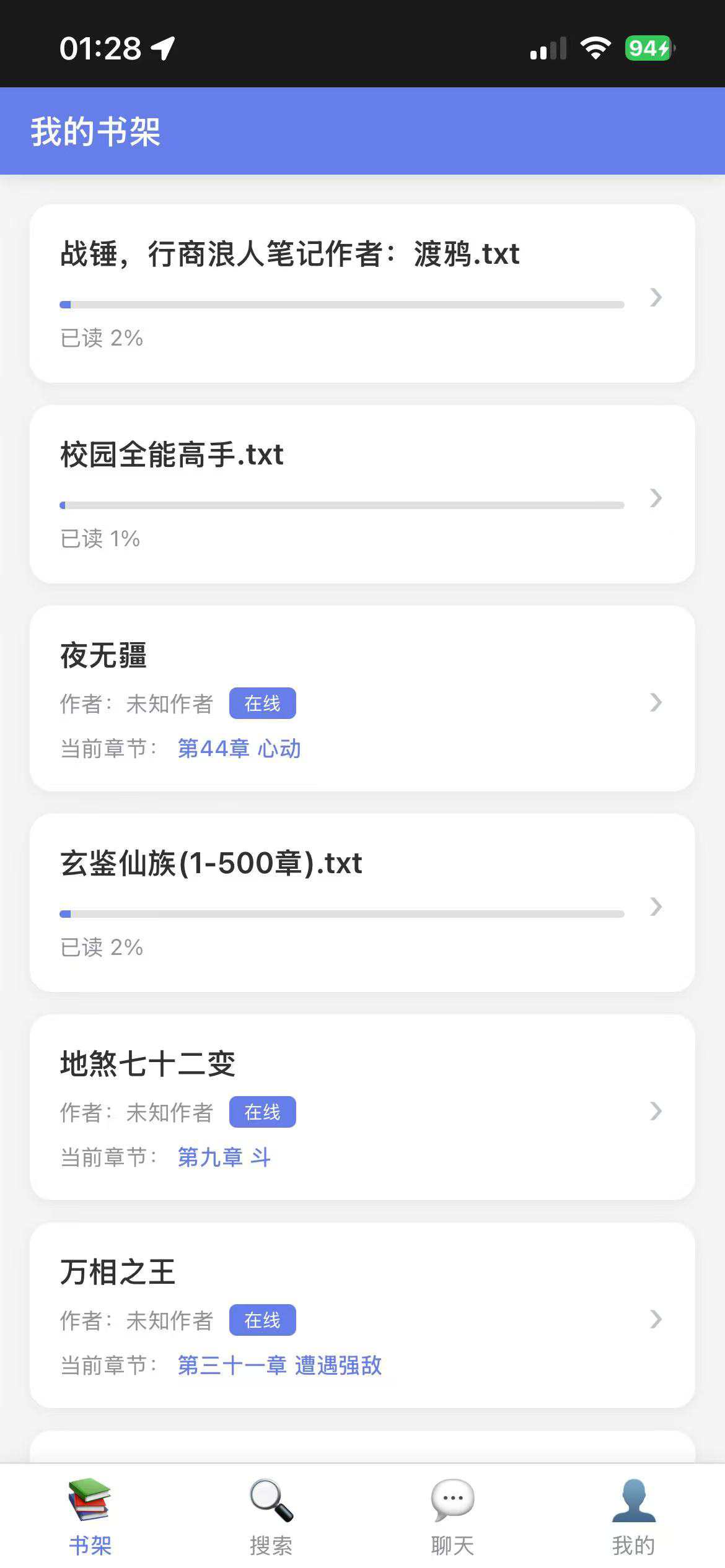Toggle the 在线 badge on 夜无疆
The width and height of the screenshot is (725, 1568).
click(261, 703)
